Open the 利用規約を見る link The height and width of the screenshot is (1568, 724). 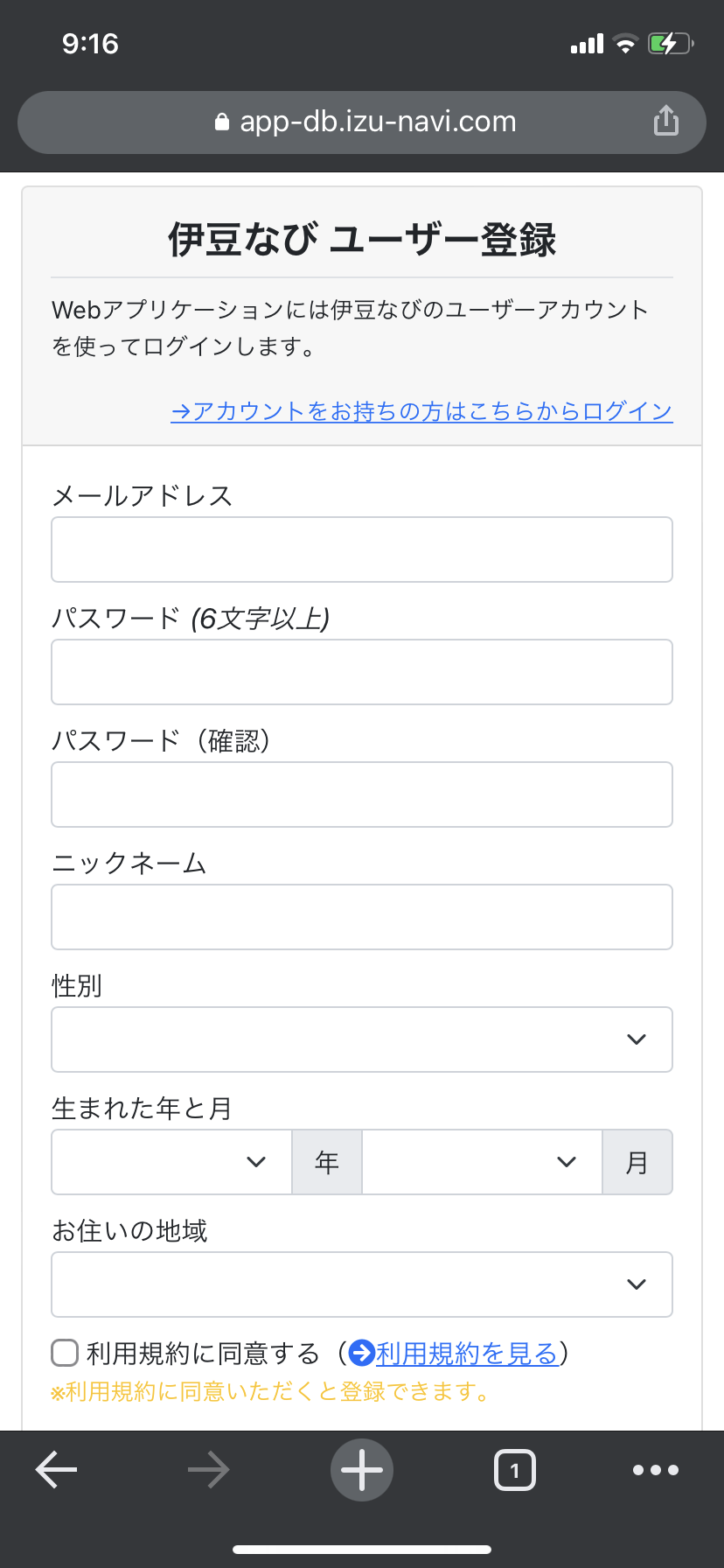(x=466, y=1354)
